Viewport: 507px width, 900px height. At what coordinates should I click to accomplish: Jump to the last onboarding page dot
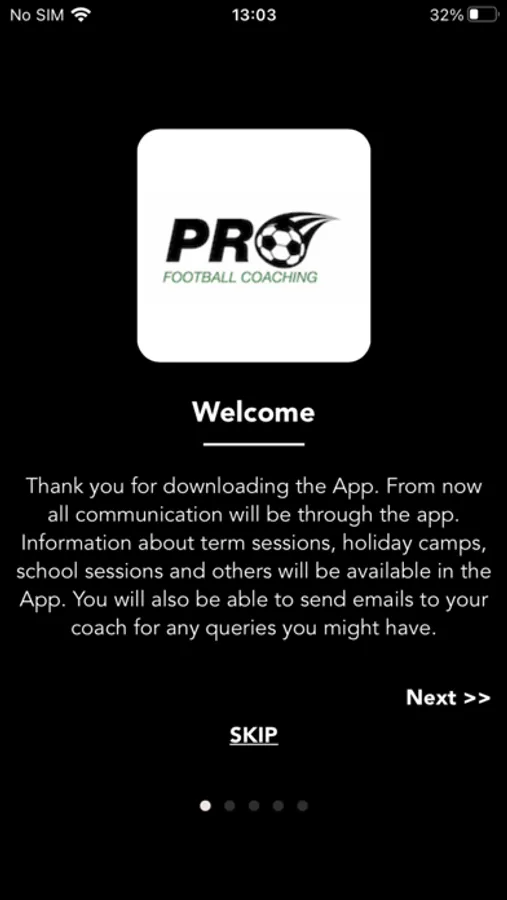pos(303,806)
